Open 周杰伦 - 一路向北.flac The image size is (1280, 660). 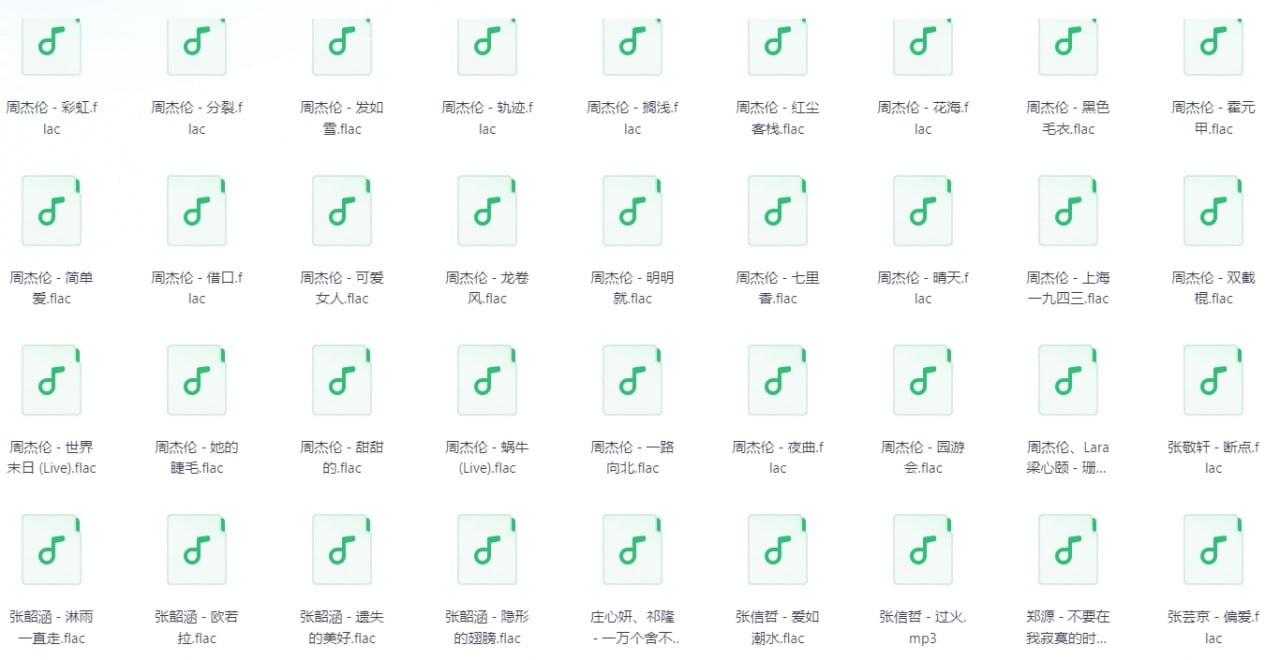point(632,381)
